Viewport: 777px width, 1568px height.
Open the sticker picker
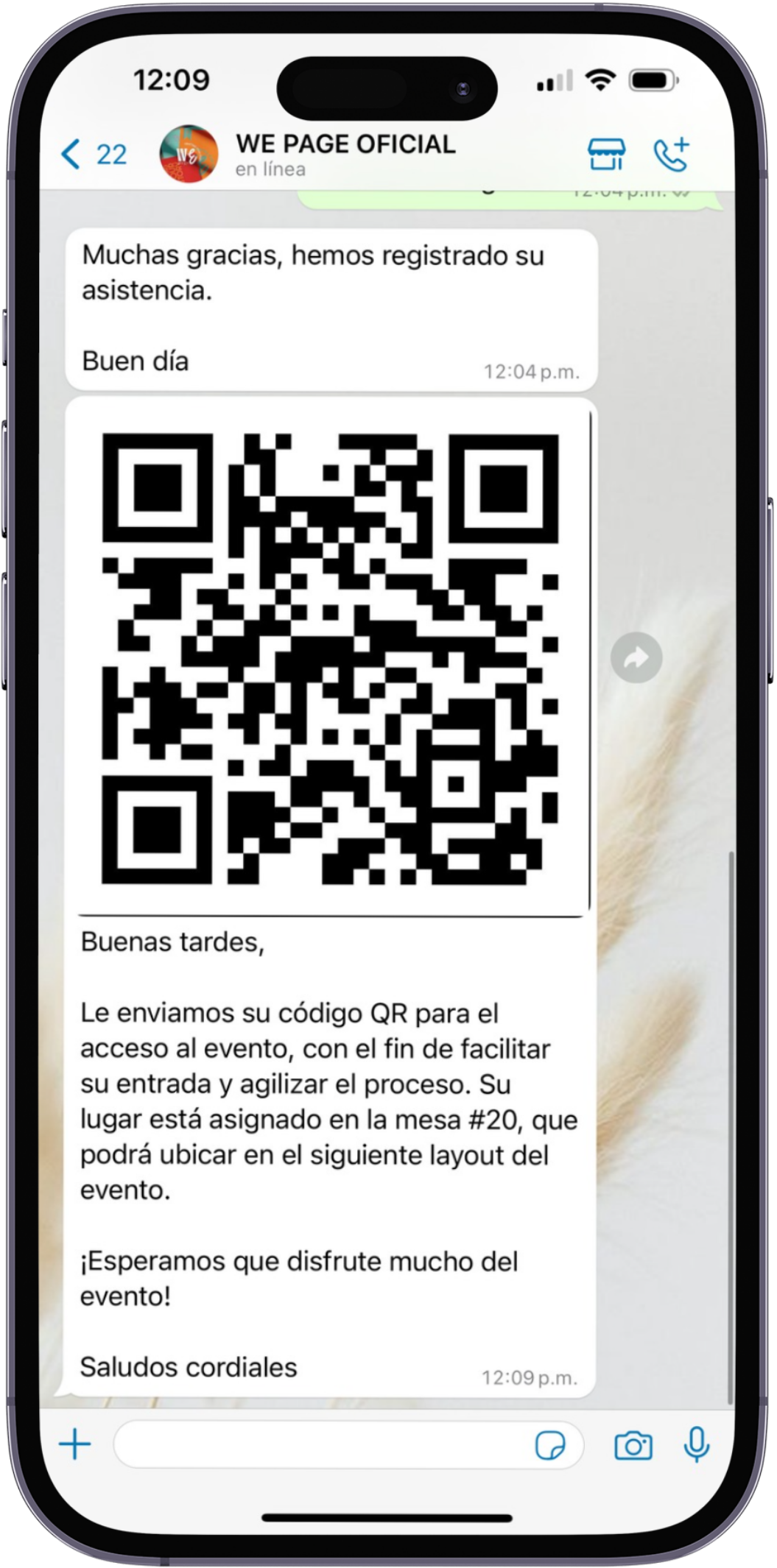(550, 1445)
